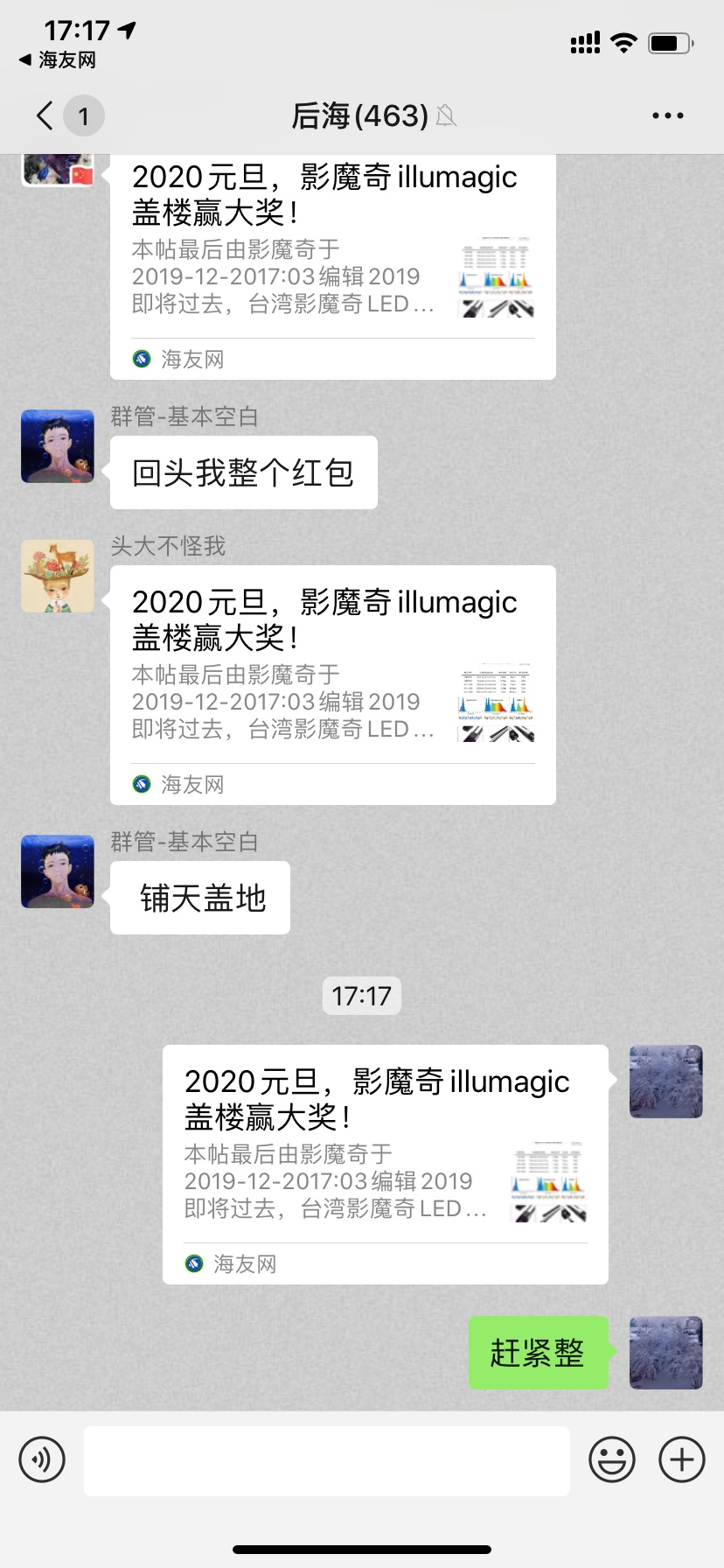
Task: Switch to voice message input
Action: click(x=42, y=1459)
